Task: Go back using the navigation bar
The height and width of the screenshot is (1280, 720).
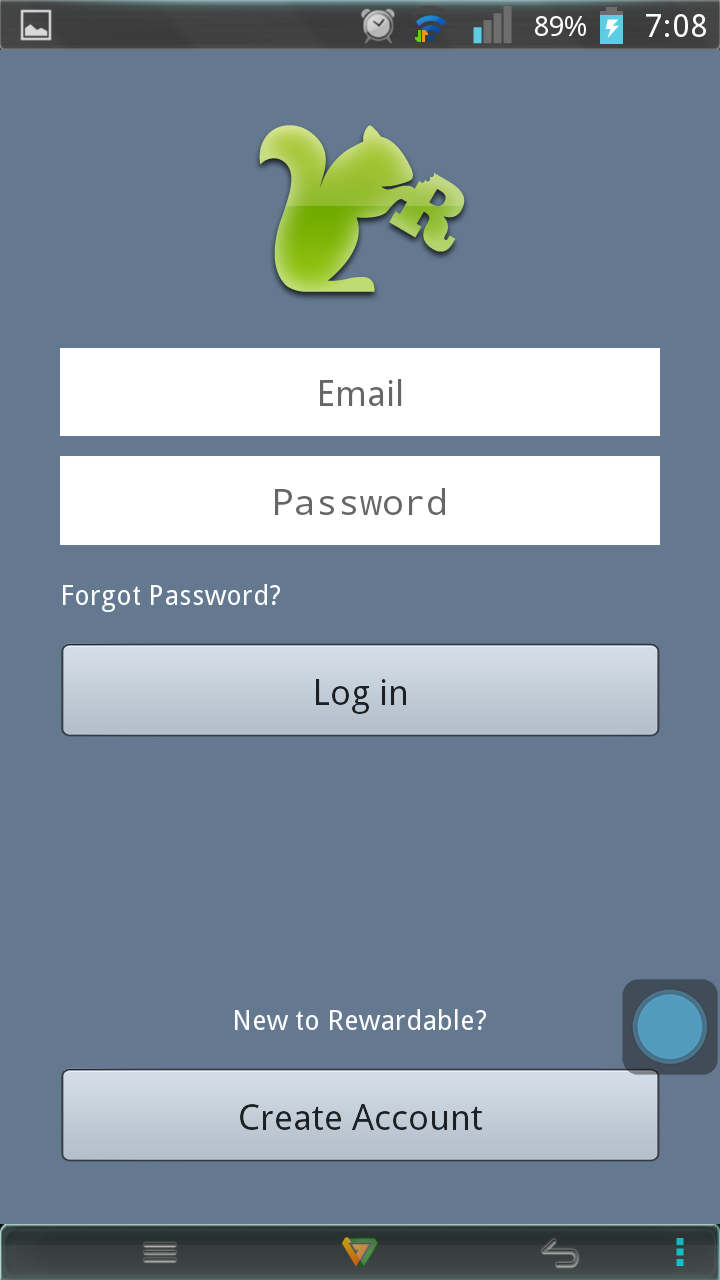Action: (x=560, y=1251)
